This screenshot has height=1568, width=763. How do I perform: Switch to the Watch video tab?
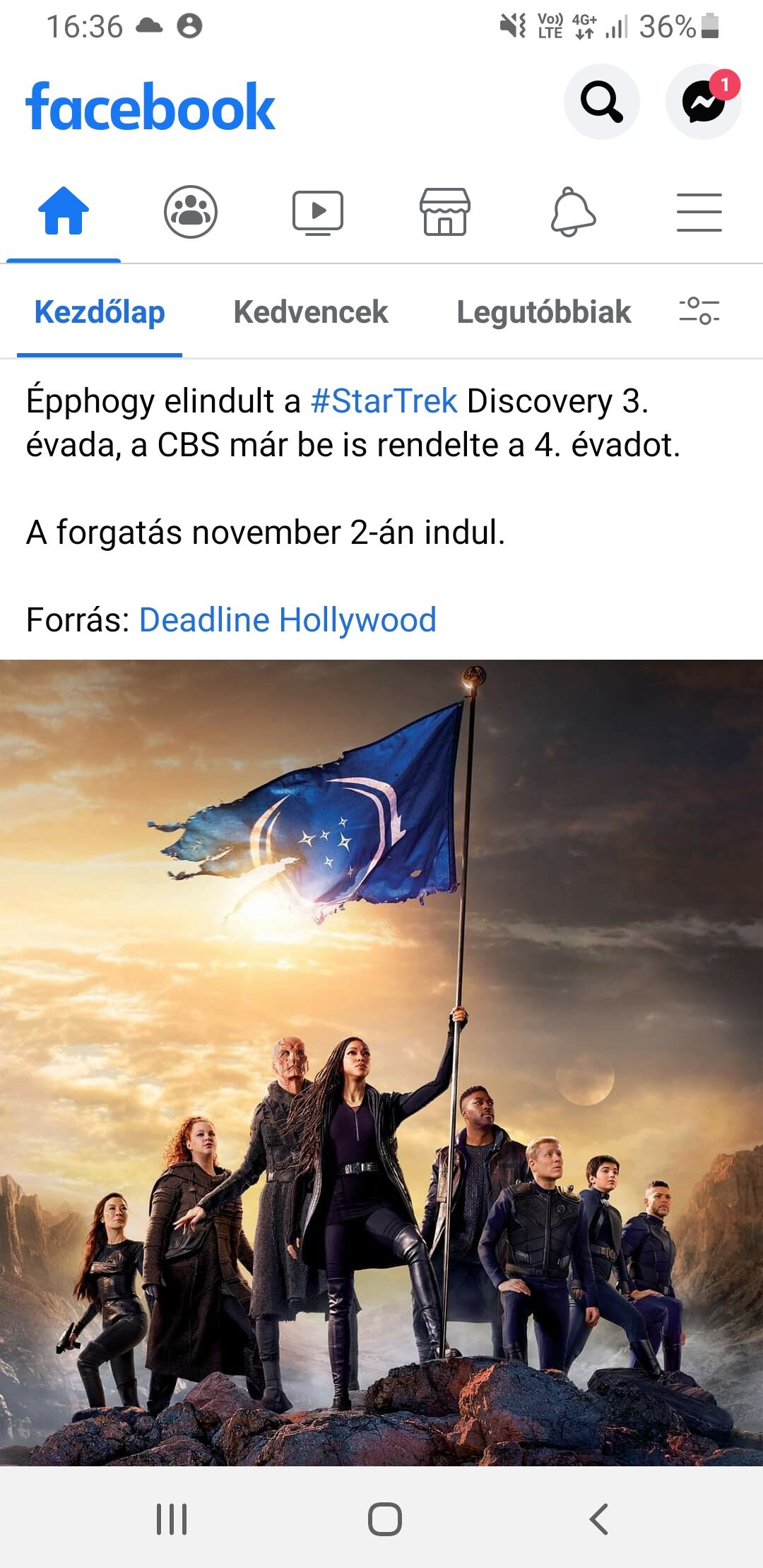point(318,210)
